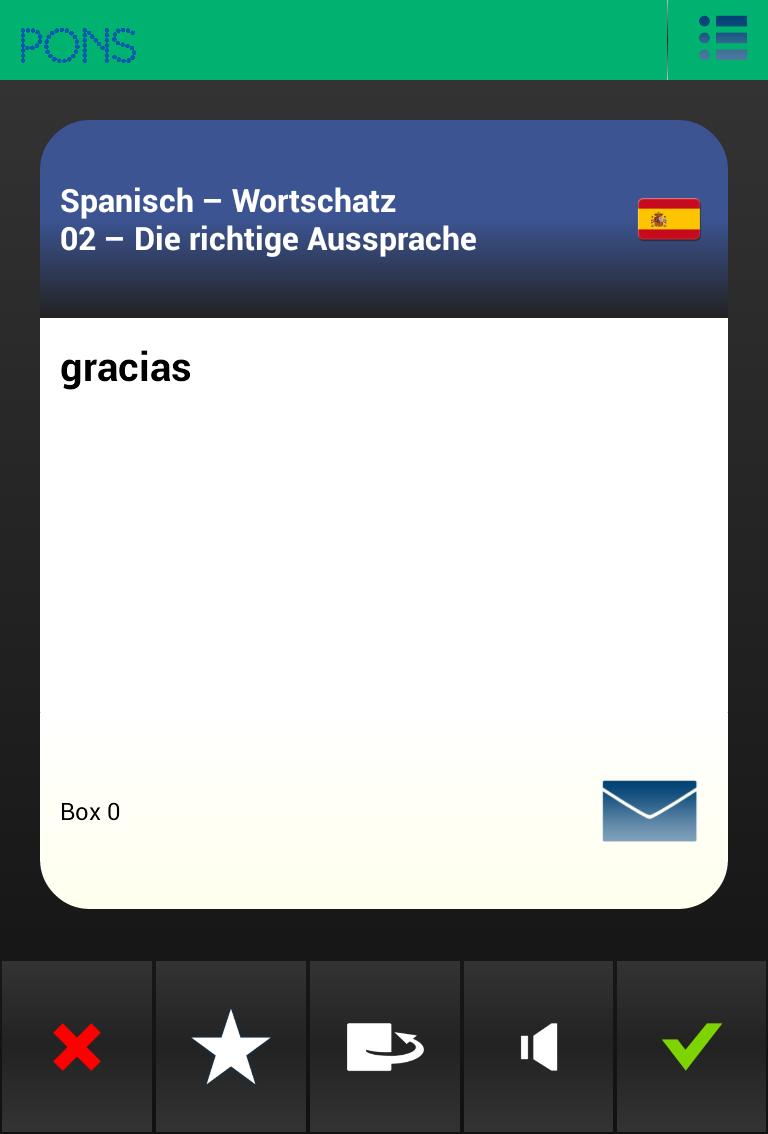Mark this card as favorite with star

point(231,1047)
